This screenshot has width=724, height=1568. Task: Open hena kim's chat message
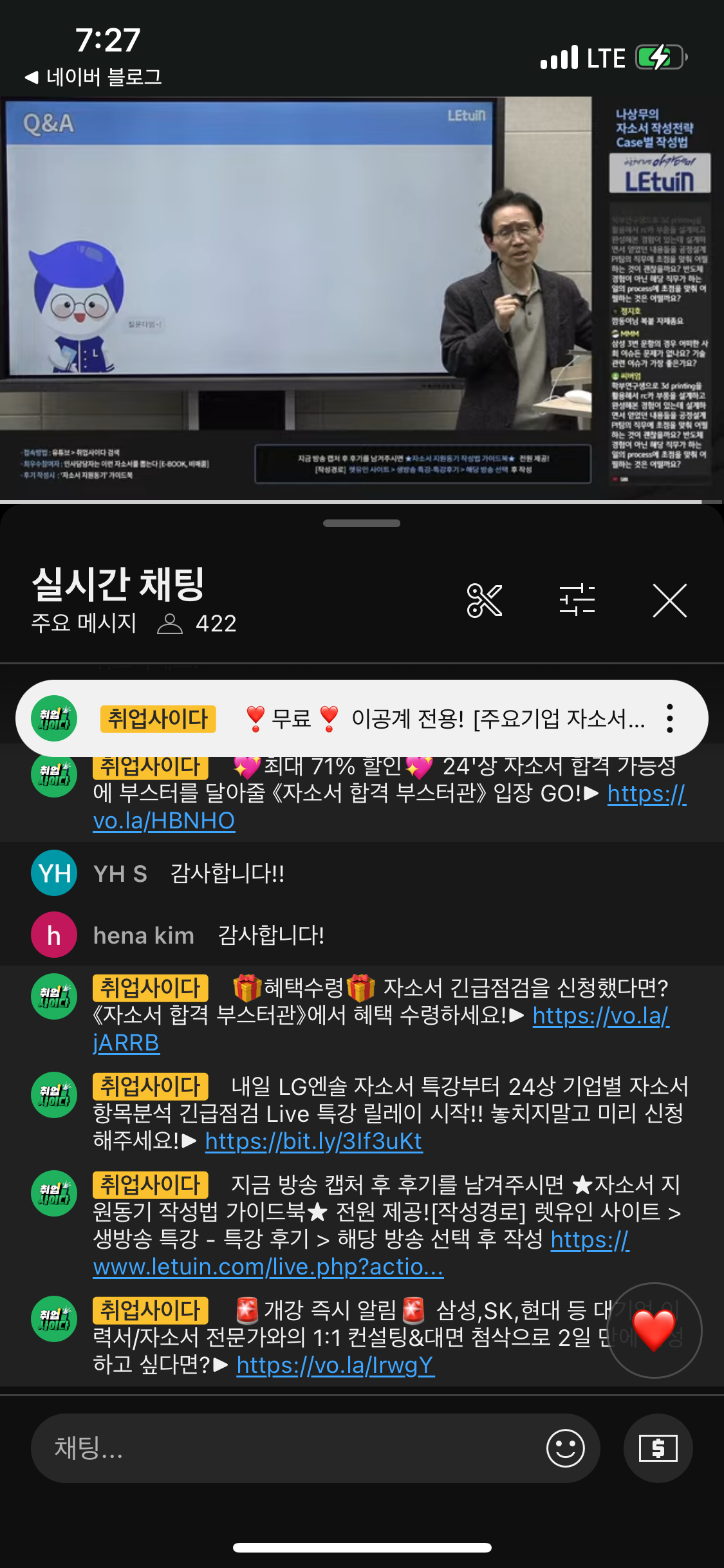click(x=270, y=935)
